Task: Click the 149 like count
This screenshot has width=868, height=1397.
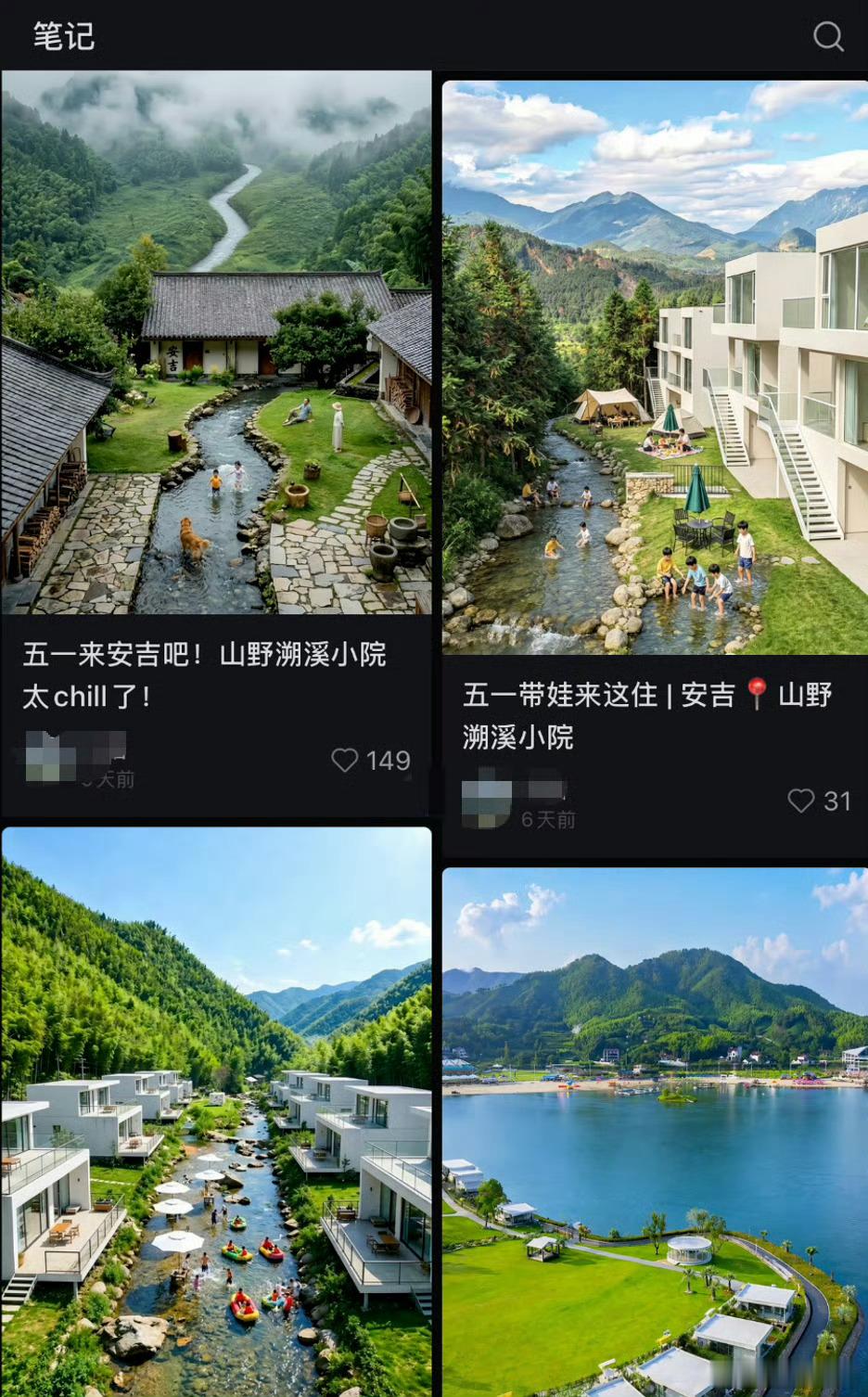Action: click(x=389, y=760)
